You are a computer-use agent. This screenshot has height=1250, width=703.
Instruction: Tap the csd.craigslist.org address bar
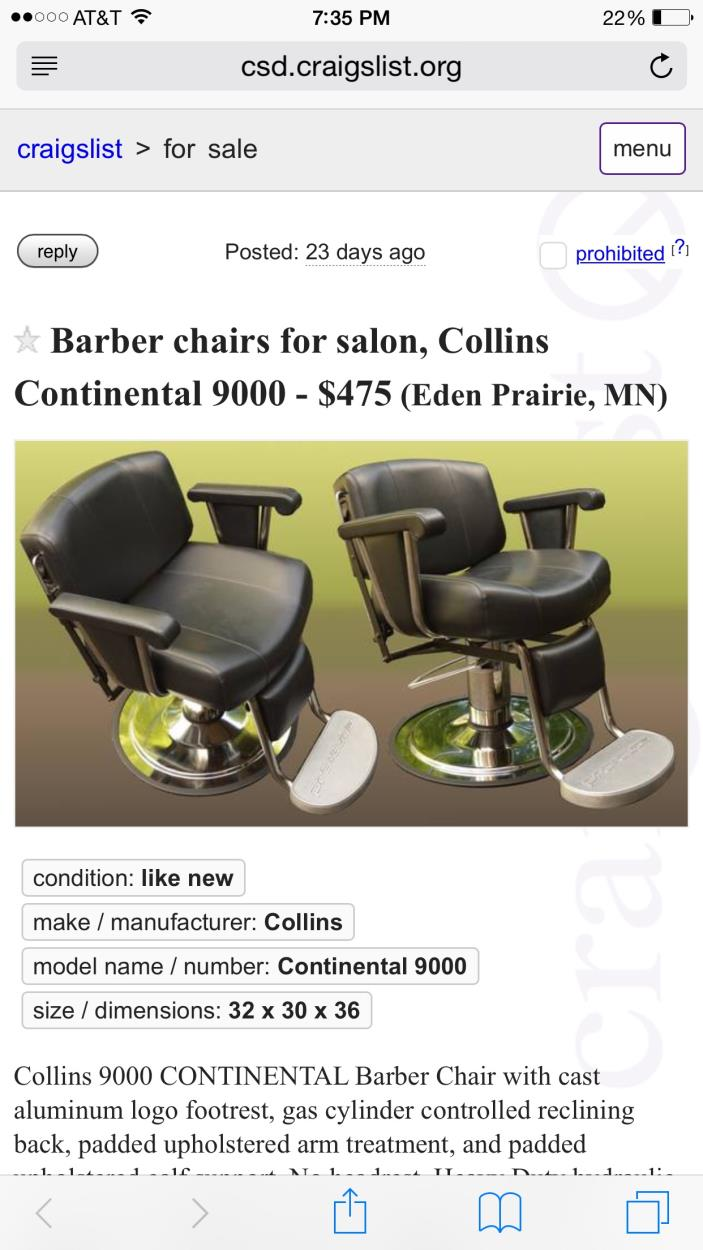point(351,67)
